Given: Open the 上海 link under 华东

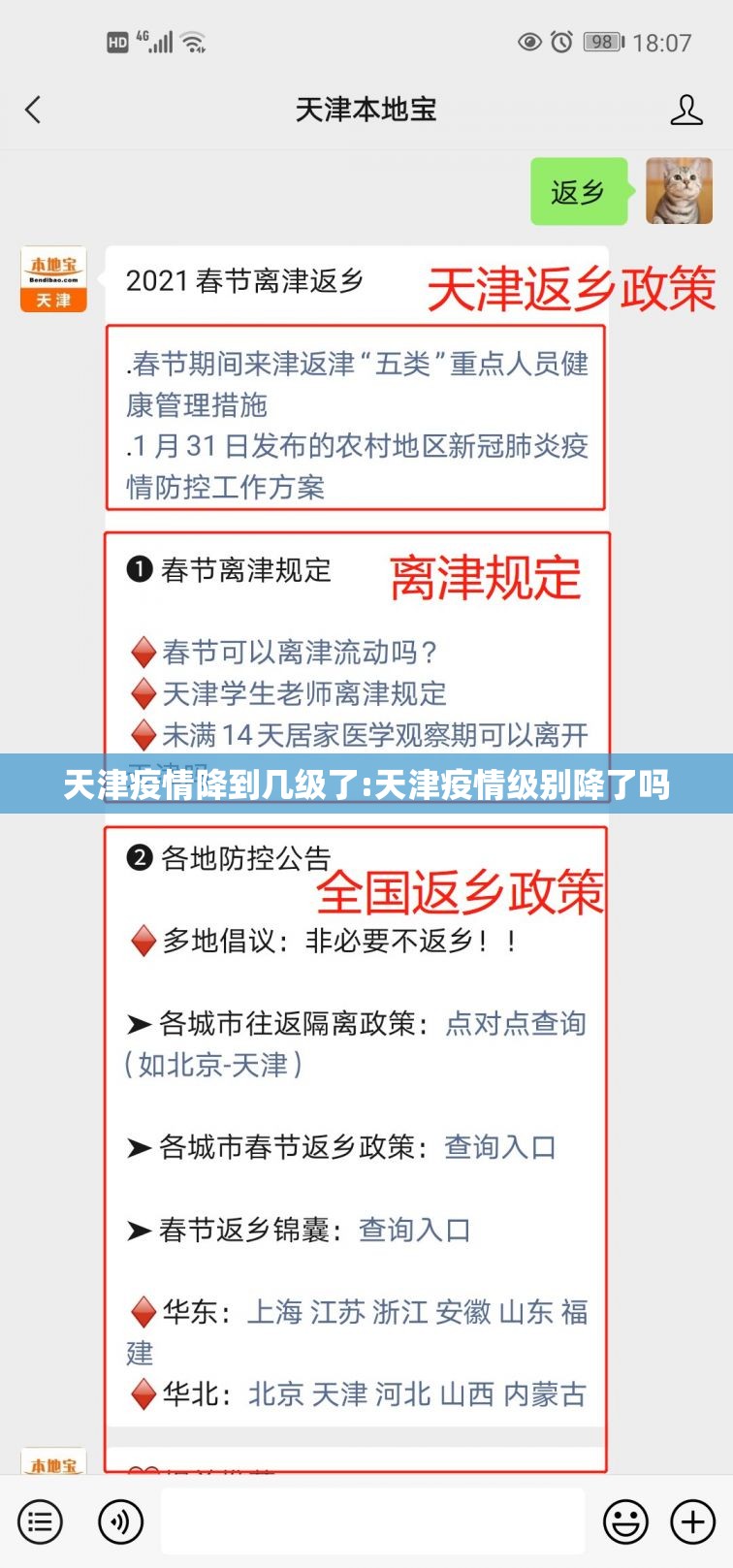Looking at the screenshot, I should tap(275, 1312).
